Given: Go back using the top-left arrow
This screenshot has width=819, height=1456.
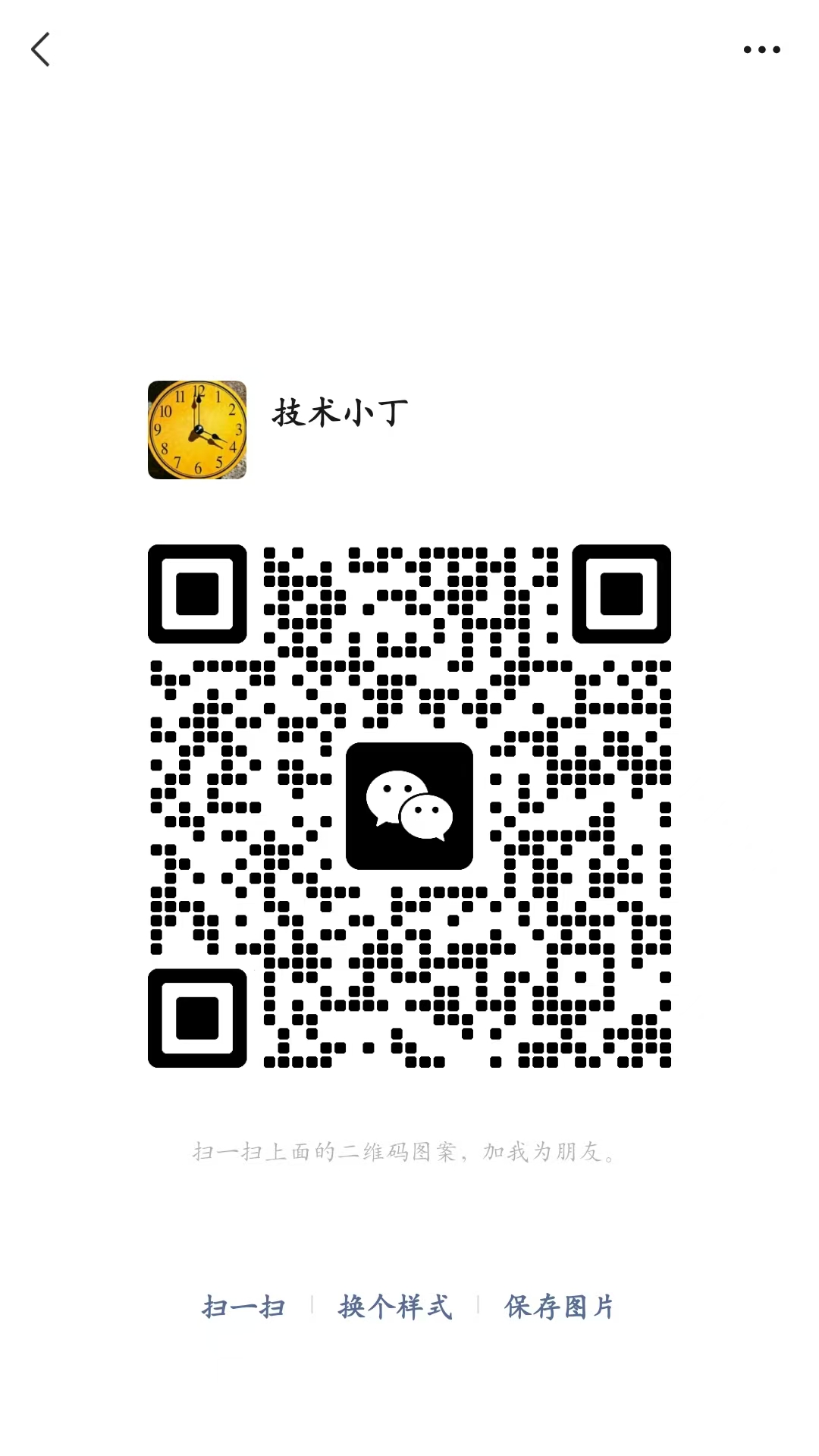Looking at the screenshot, I should point(41,49).
